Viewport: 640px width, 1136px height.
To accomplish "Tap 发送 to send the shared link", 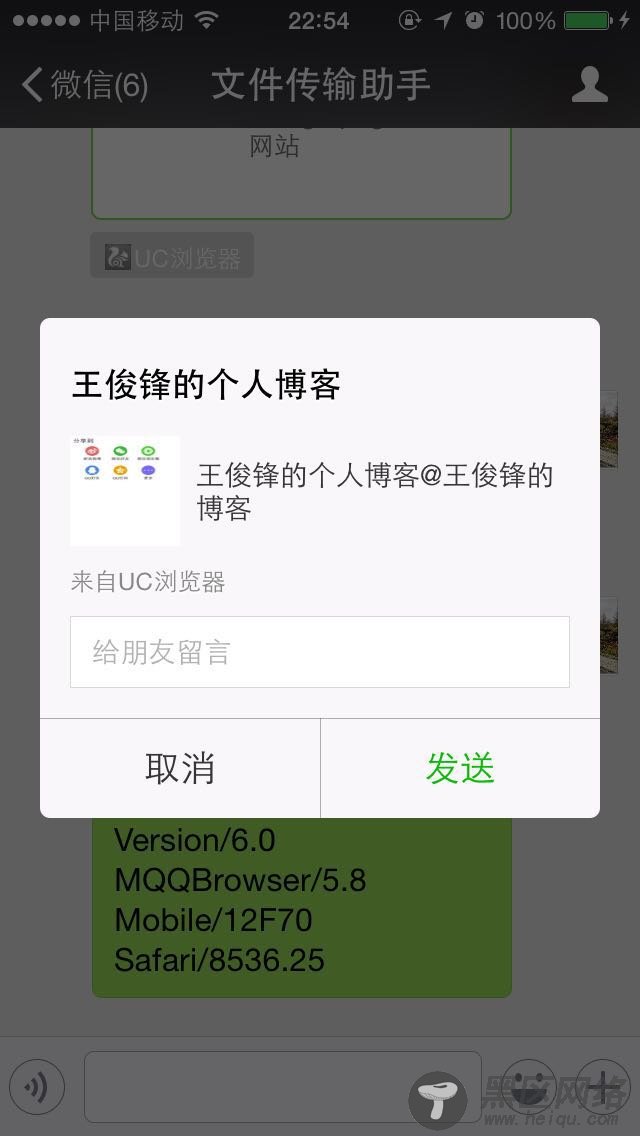I will 460,768.
